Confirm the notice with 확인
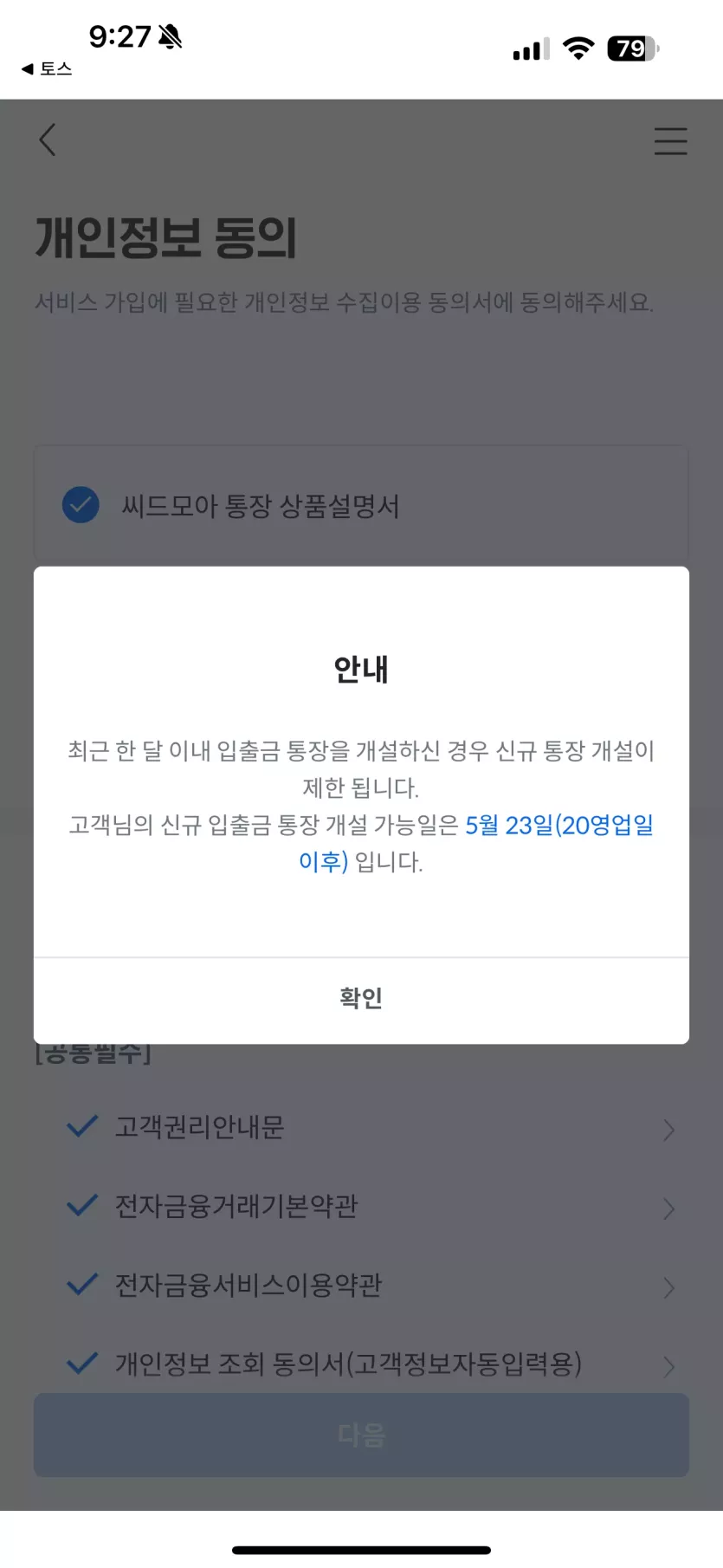 (x=361, y=998)
